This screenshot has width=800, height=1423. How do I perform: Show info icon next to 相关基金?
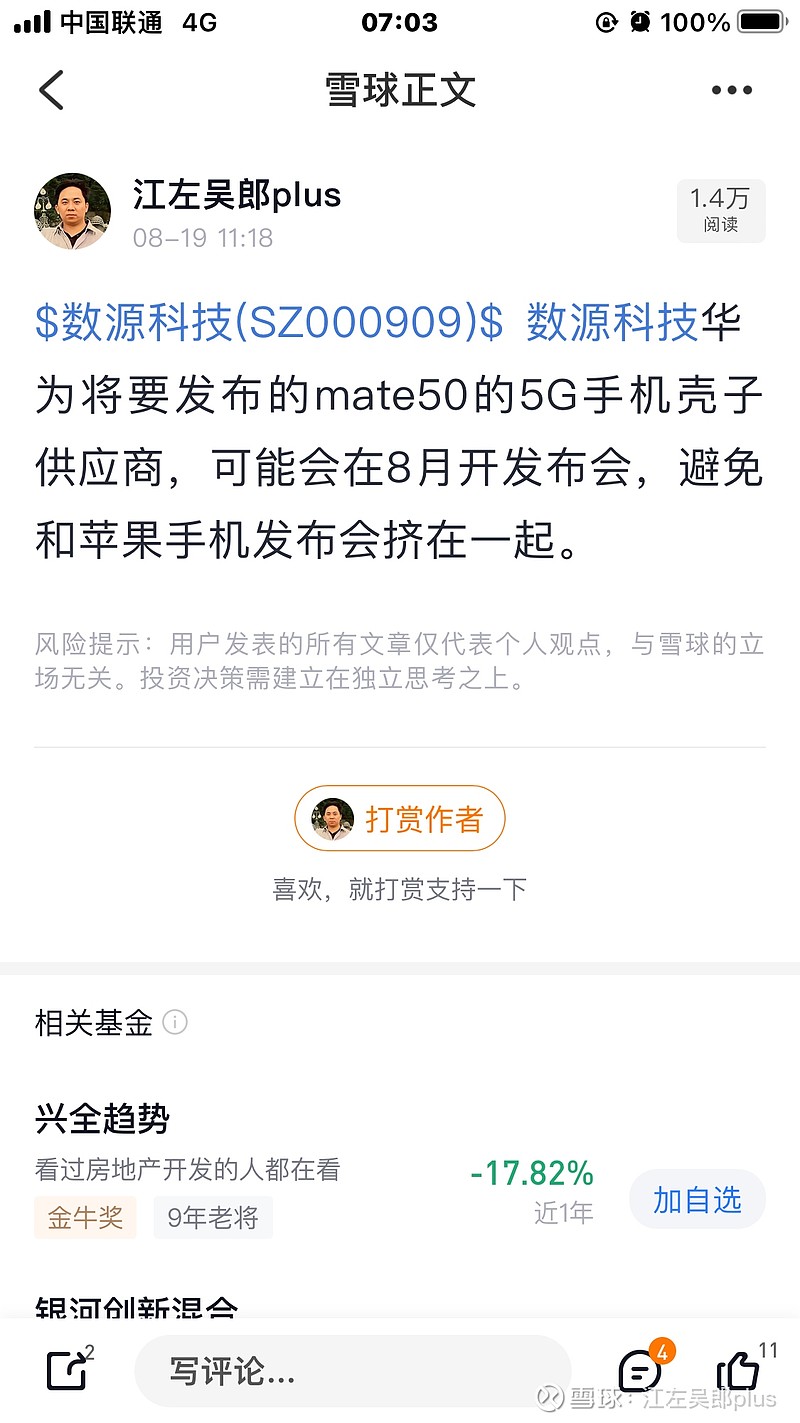pyautogui.click(x=175, y=1022)
